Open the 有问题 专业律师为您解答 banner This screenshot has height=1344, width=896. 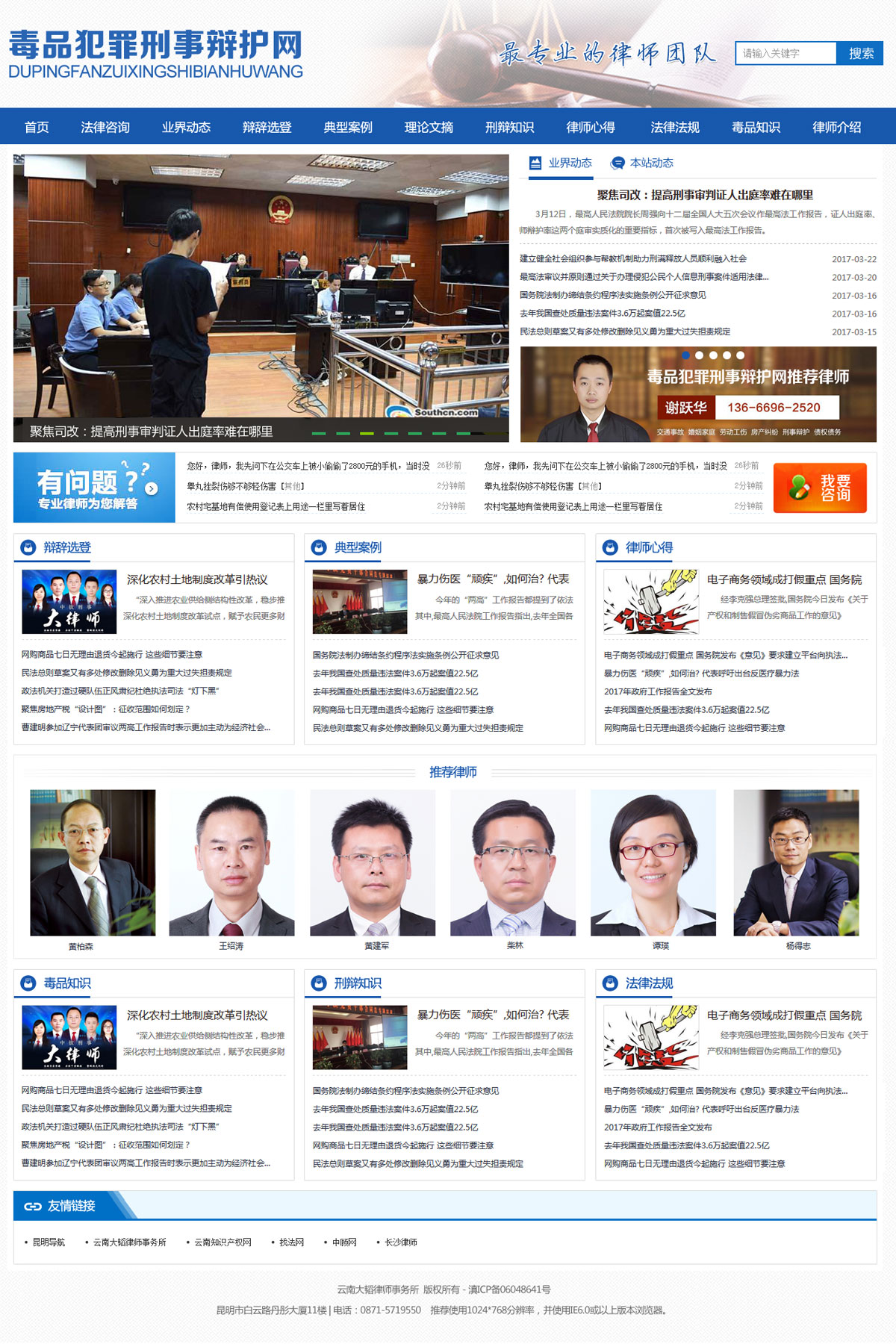(94, 488)
